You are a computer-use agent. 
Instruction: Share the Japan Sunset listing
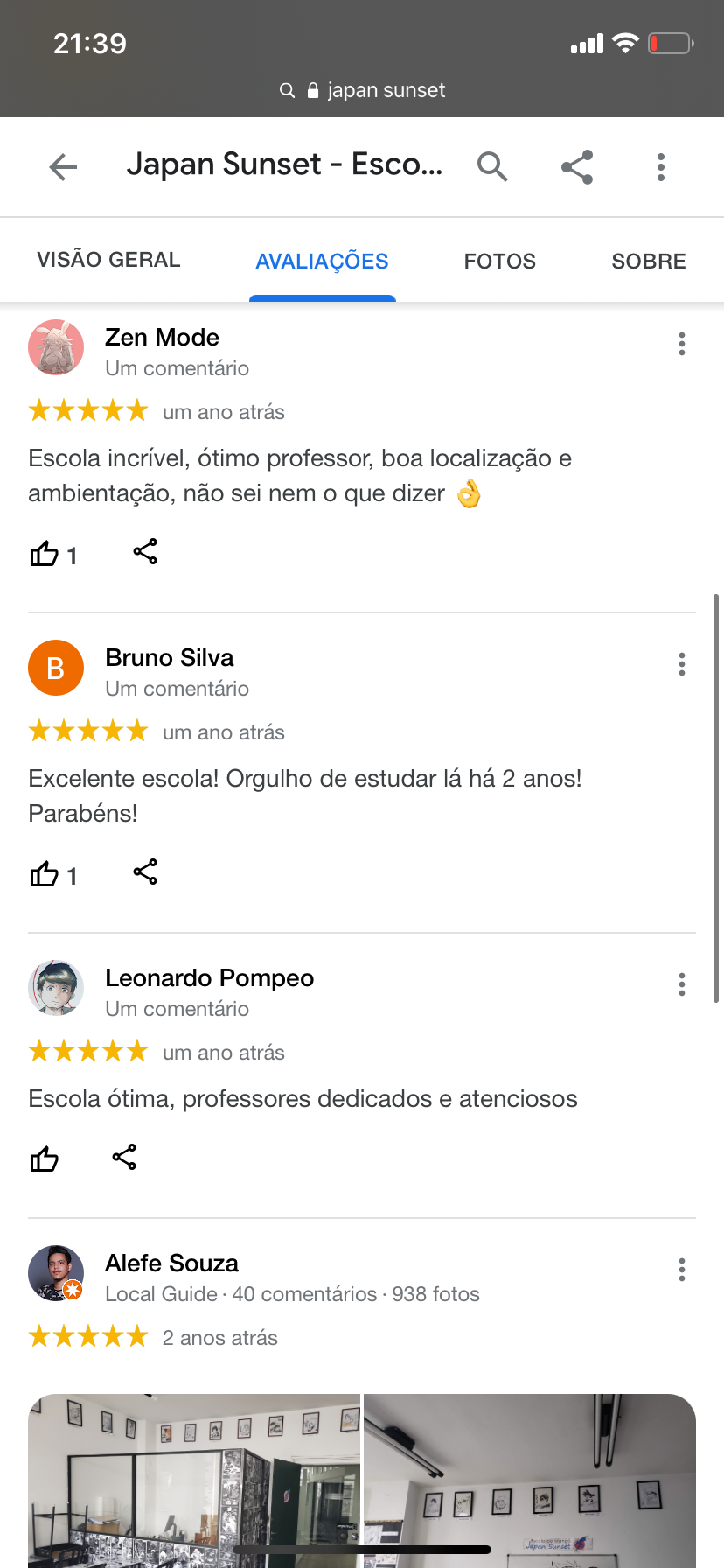(577, 166)
